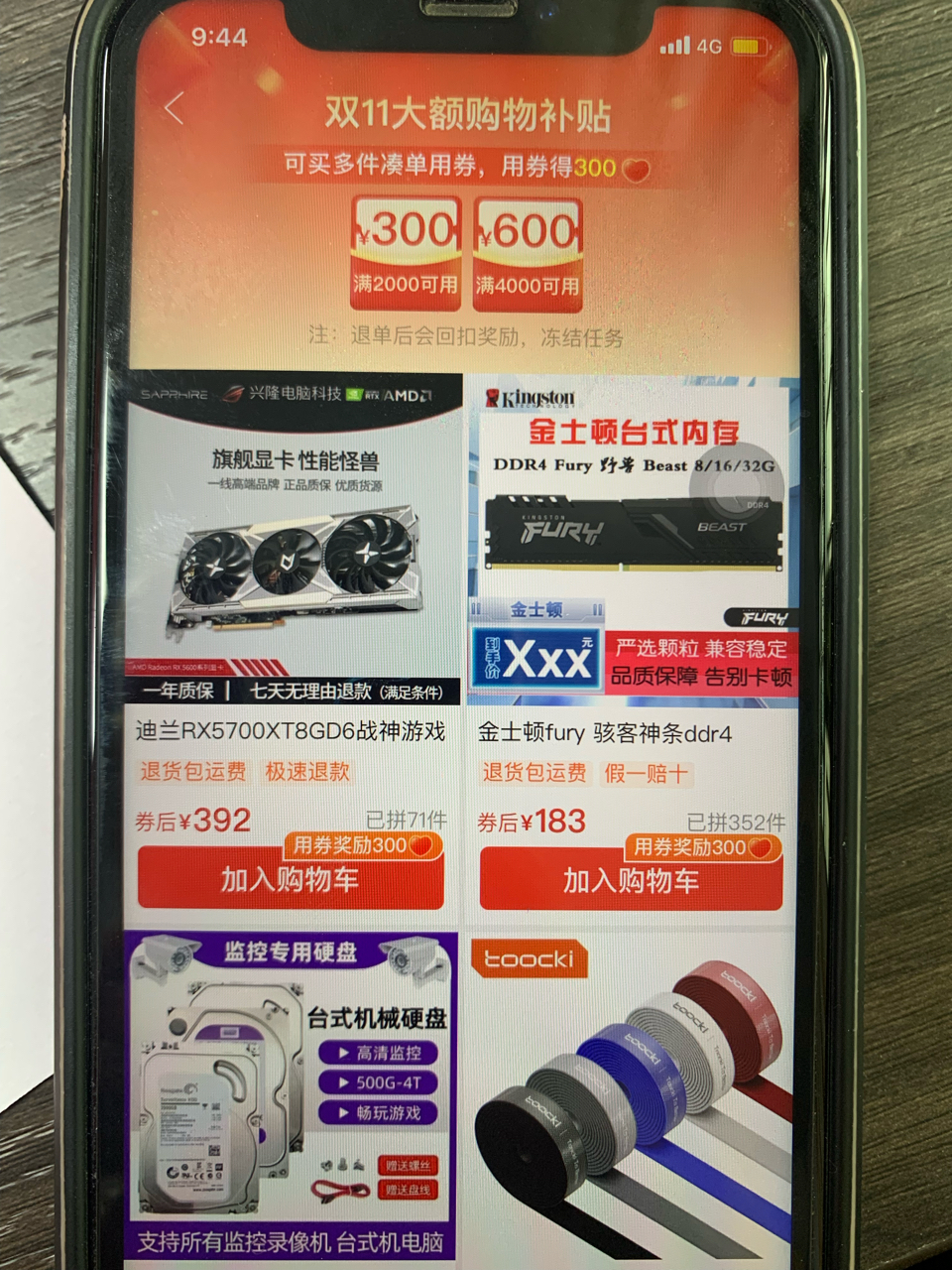This screenshot has width=952, height=1270.
Task: Select the ¥300 满2000可用 coupon
Action: coord(406,253)
